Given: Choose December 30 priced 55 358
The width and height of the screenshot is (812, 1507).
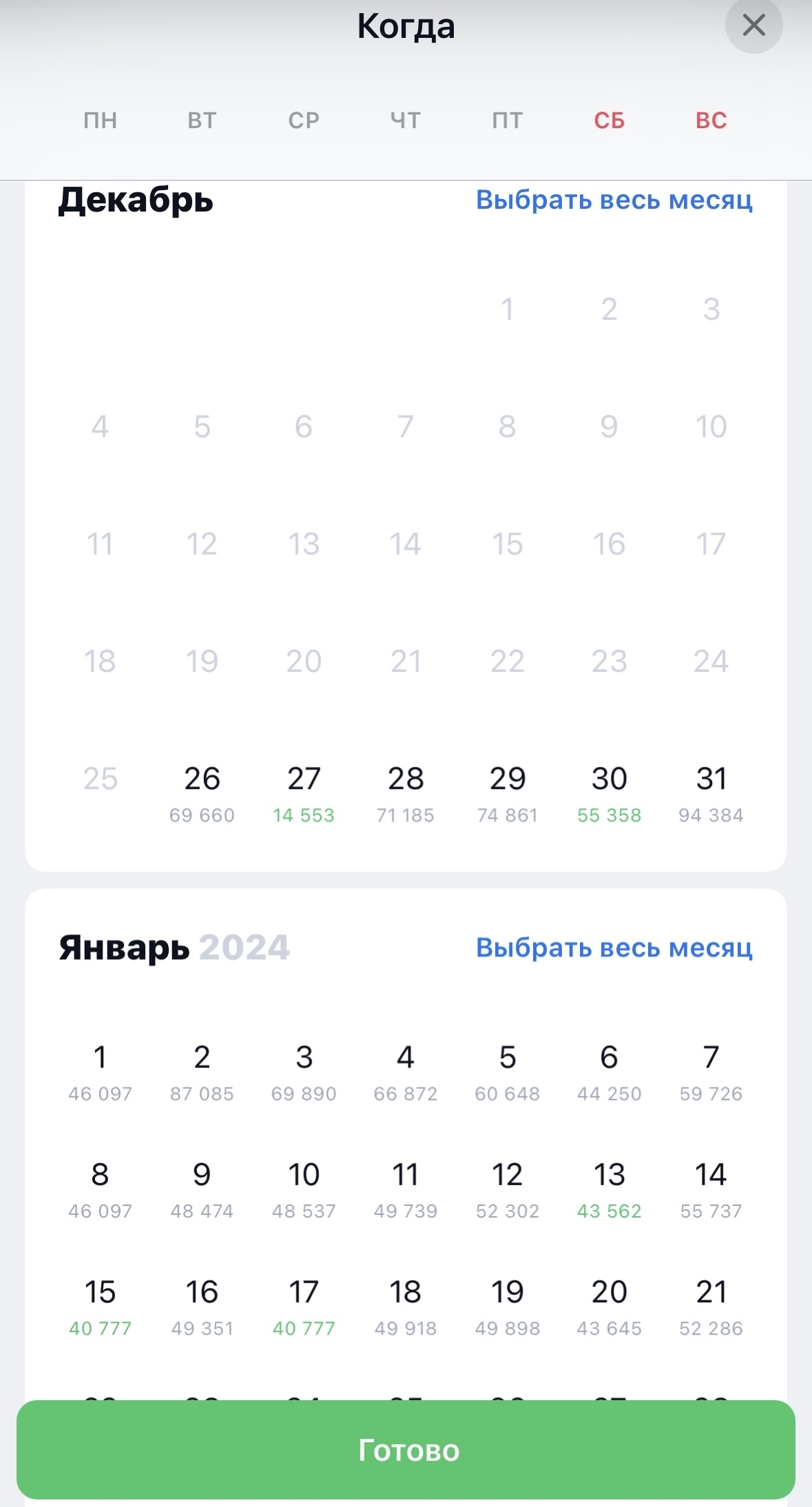Looking at the screenshot, I should (610, 793).
